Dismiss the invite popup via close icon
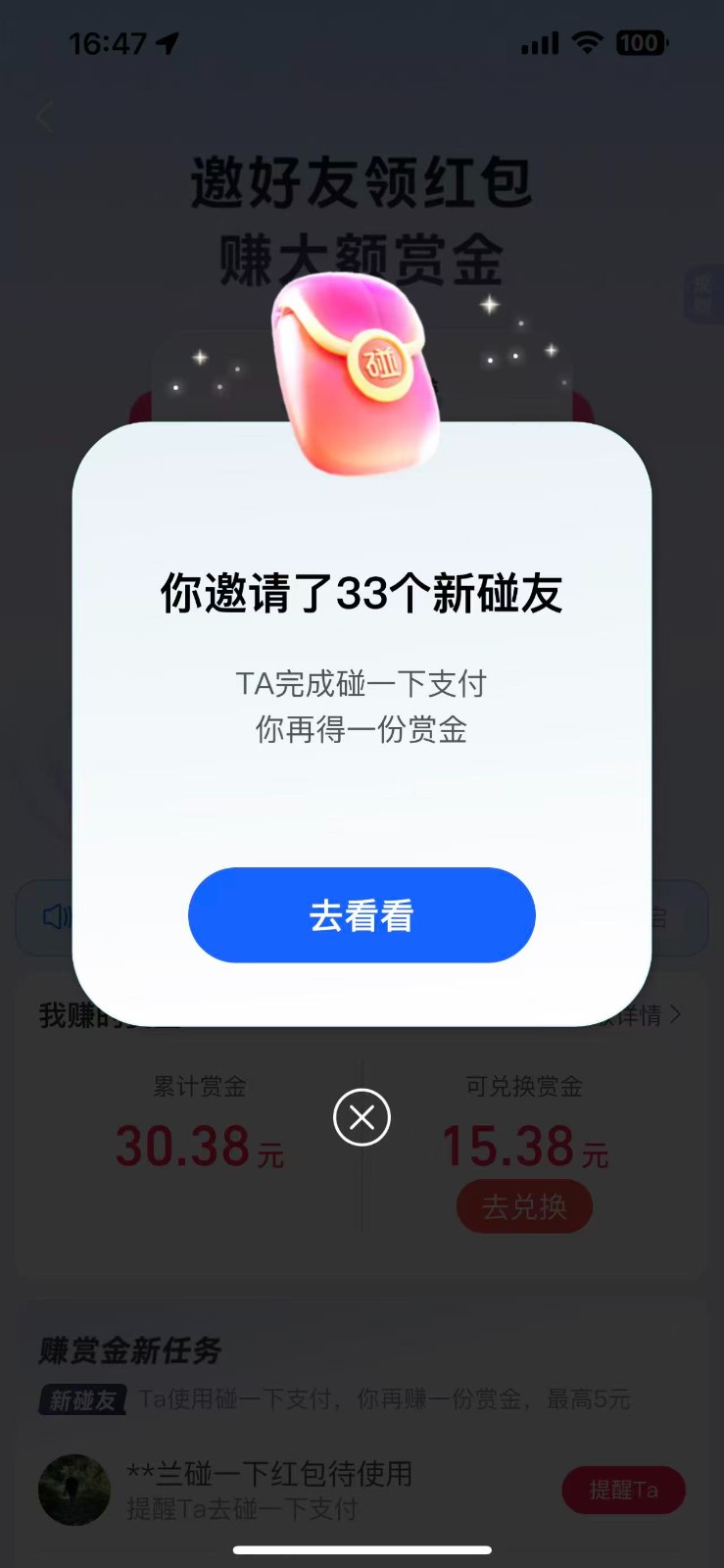The width and height of the screenshot is (724, 1568). (x=362, y=1117)
